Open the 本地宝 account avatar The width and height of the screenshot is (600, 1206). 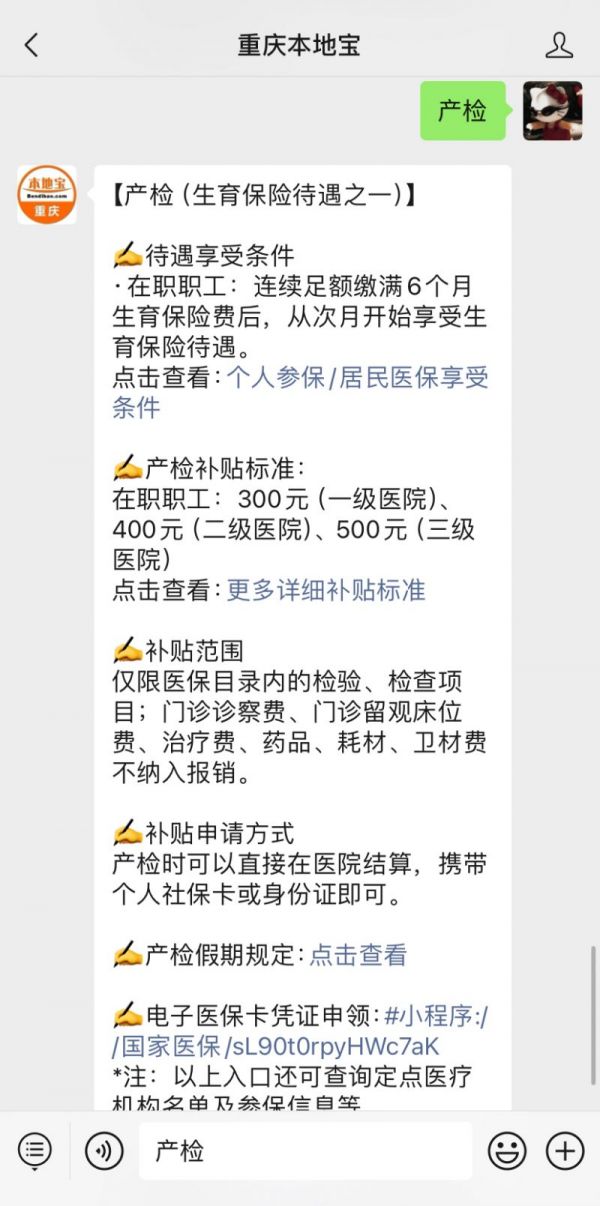pos(47,194)
